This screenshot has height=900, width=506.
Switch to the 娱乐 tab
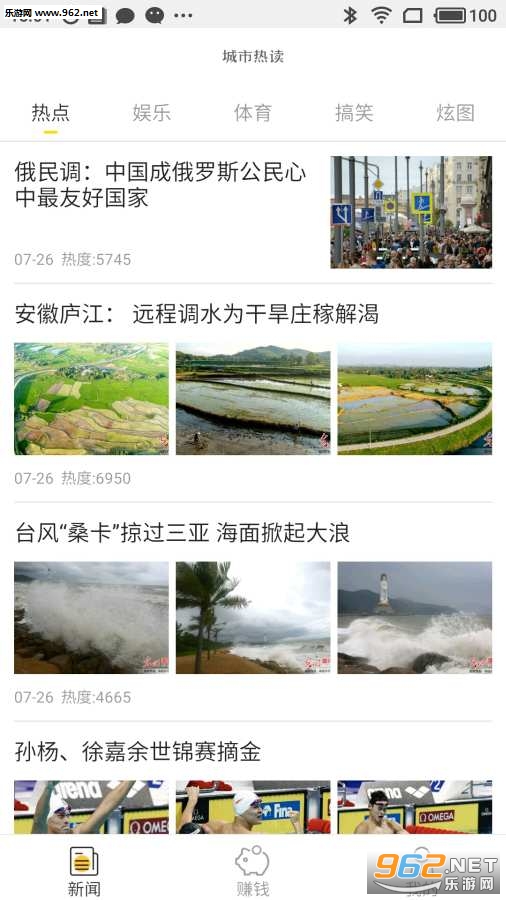coord(151,112)
